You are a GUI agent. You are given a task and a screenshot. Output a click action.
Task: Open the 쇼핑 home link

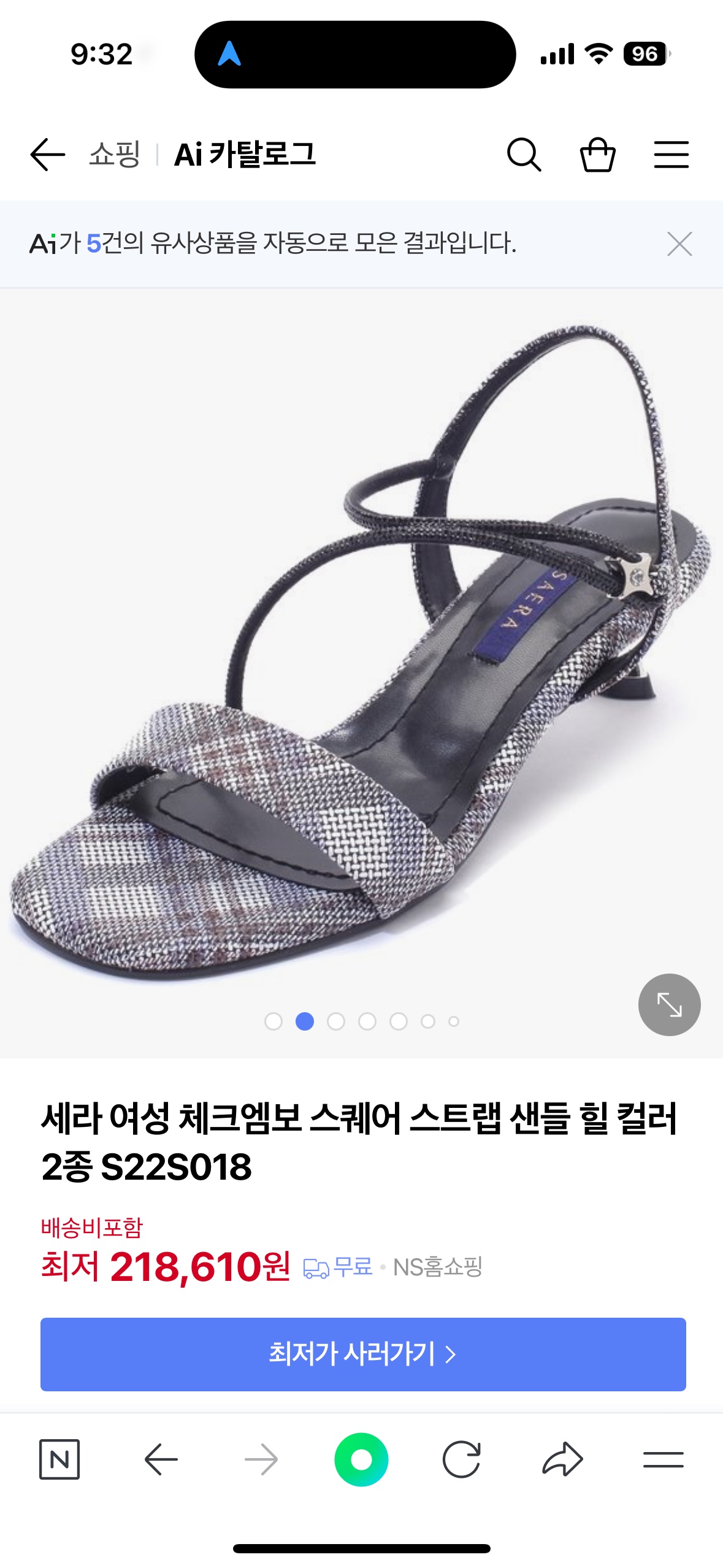coord(115,154)
